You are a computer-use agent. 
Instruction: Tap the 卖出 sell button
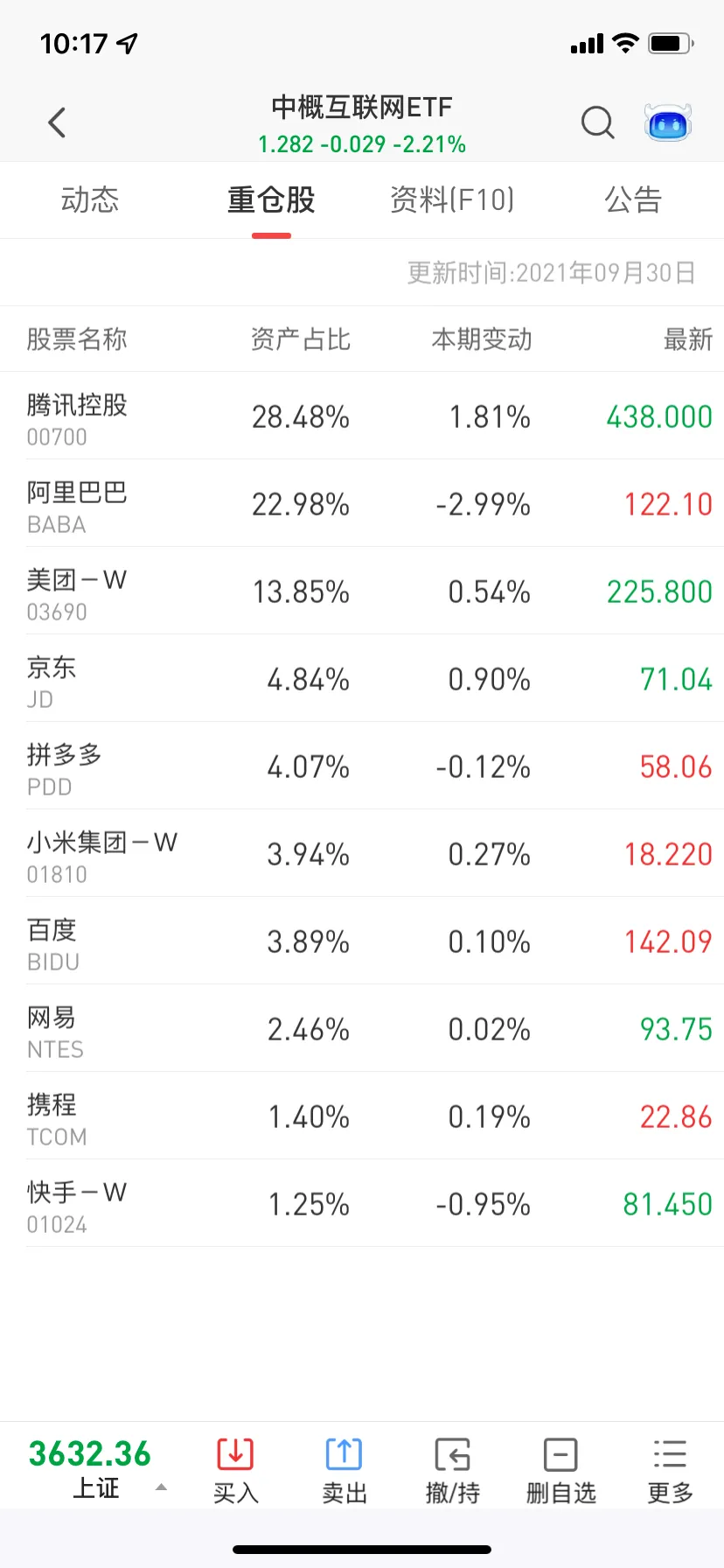pyautogui.click(x=344, y=1471)
